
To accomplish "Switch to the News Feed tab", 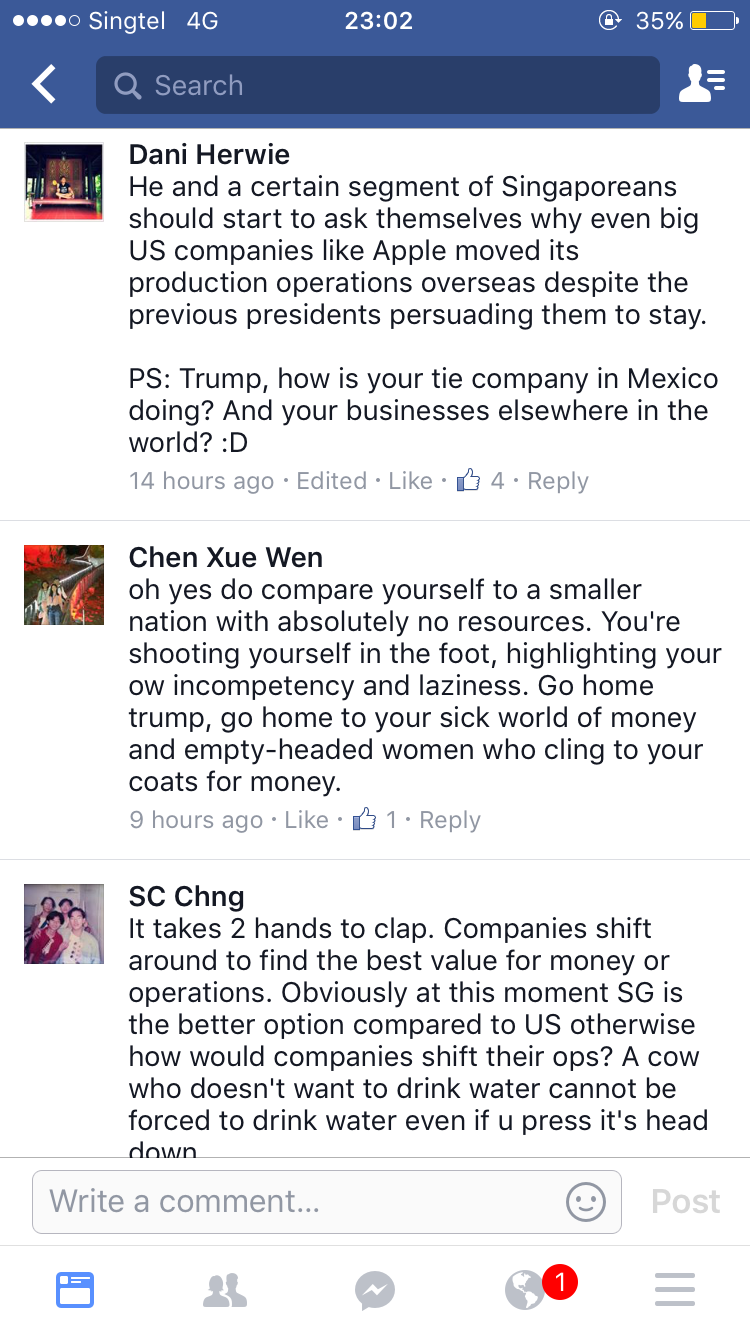I will pyautogui.click(x=75, y=1290).
